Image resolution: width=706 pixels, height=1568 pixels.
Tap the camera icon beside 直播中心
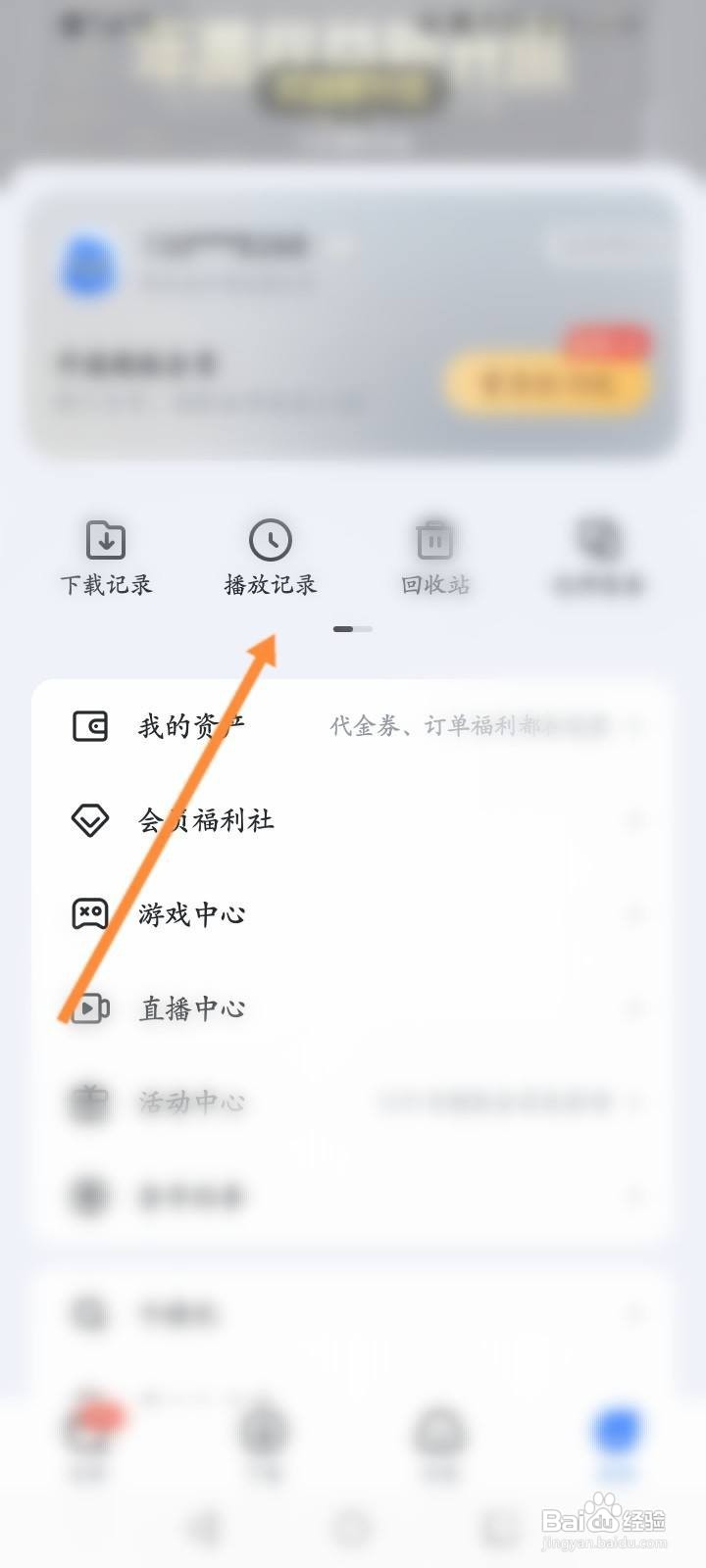point(89,1007)
